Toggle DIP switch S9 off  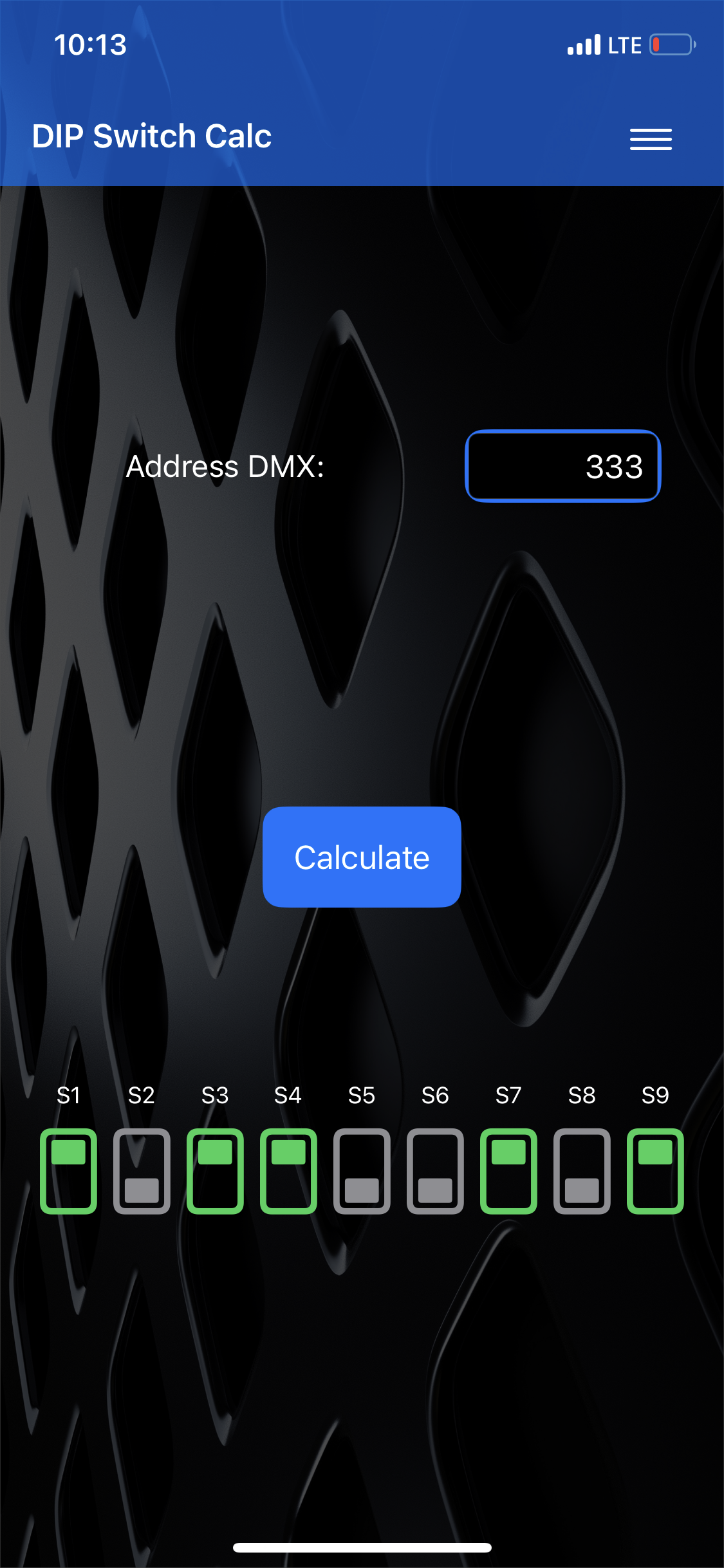pos(655,1171)
